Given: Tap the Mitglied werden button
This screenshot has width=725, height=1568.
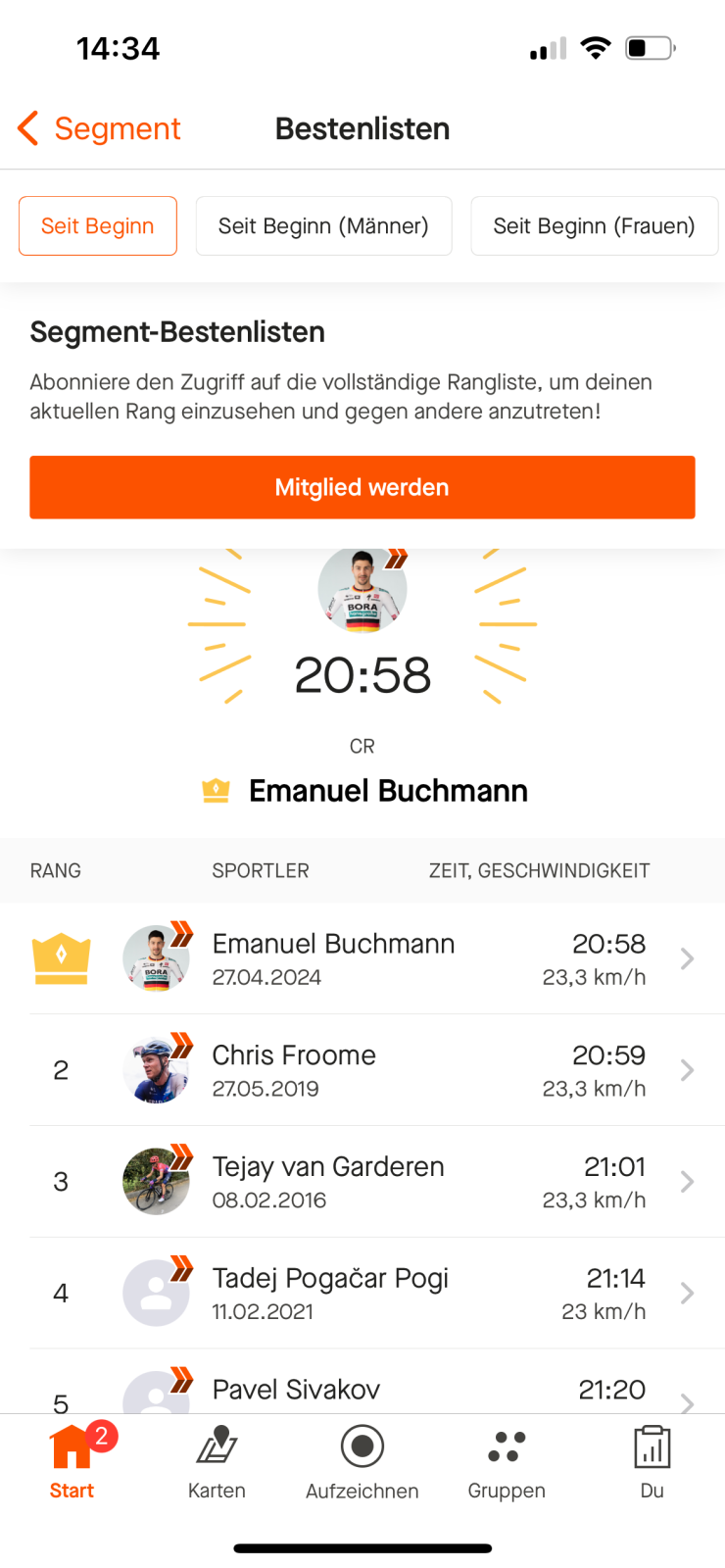Looking at the screenshot, I should click(x=362, y=487).
